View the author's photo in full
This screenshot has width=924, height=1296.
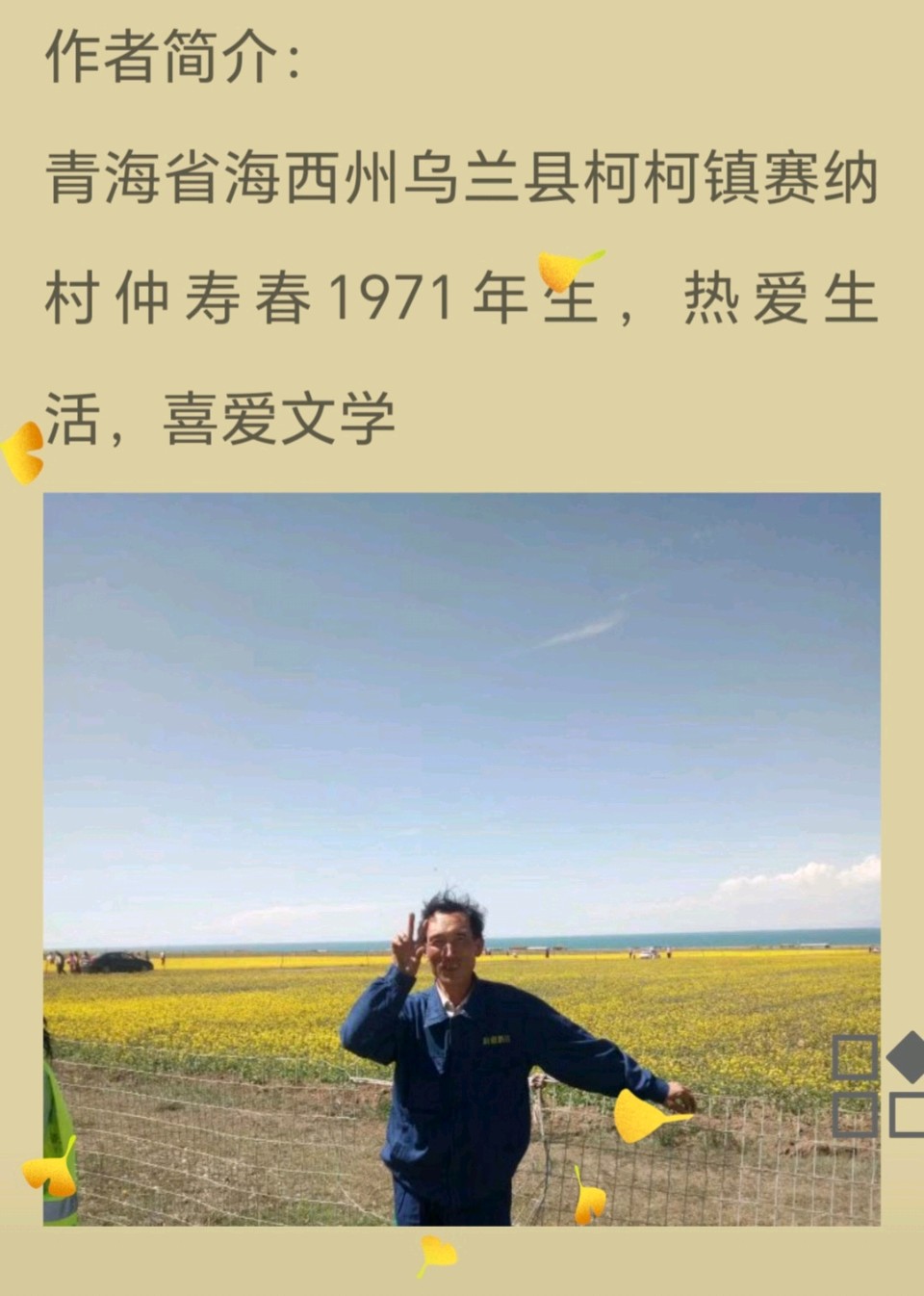coord(462,859)
